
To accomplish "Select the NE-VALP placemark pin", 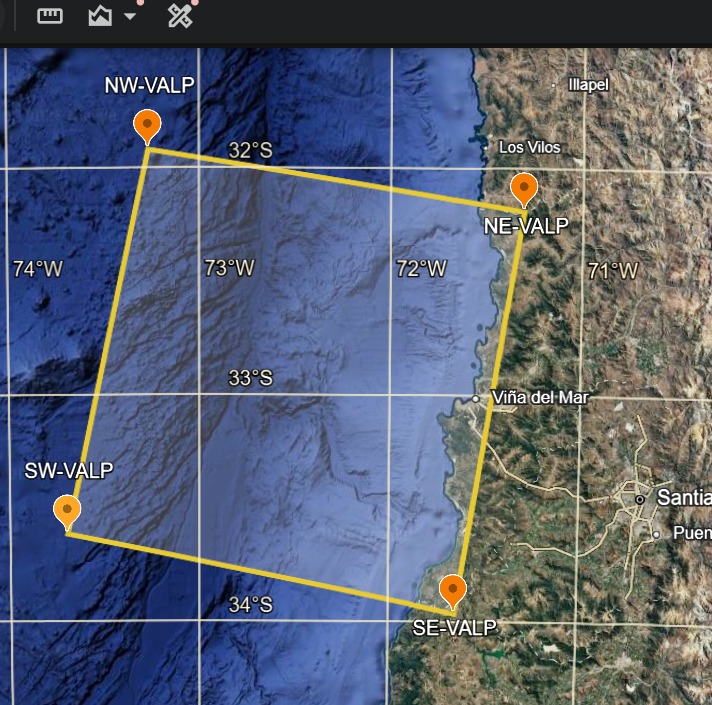I will click(x=524, y=190).
